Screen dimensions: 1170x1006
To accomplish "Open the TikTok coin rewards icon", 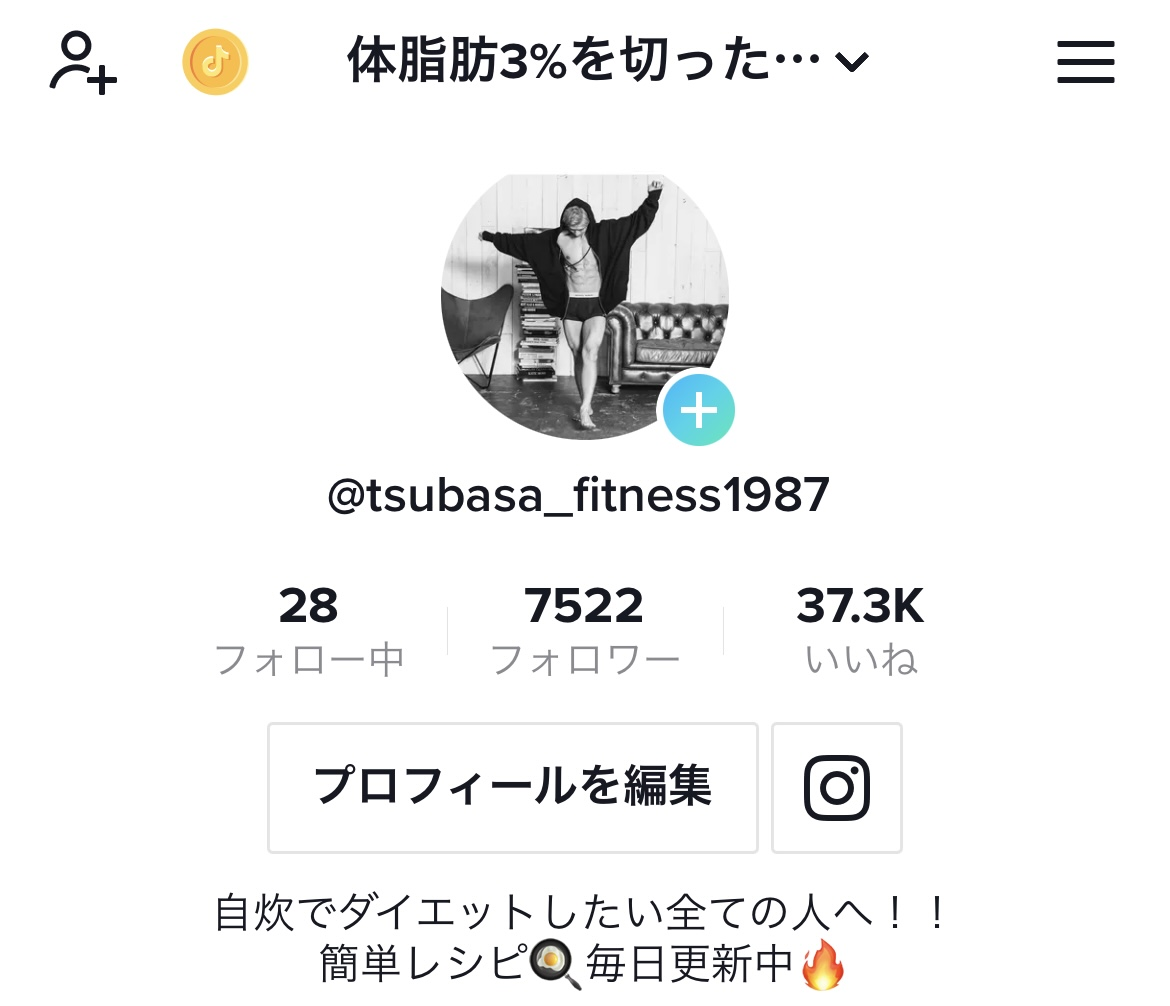I will pyautogui.click(x=215, y=62).
